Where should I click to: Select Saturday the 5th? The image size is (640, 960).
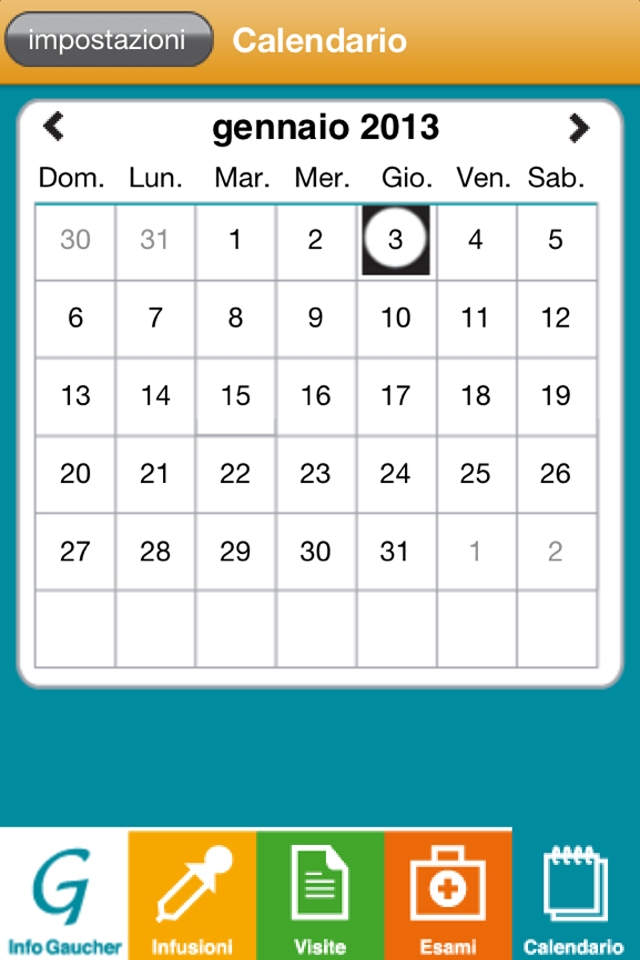pos(556,240)
